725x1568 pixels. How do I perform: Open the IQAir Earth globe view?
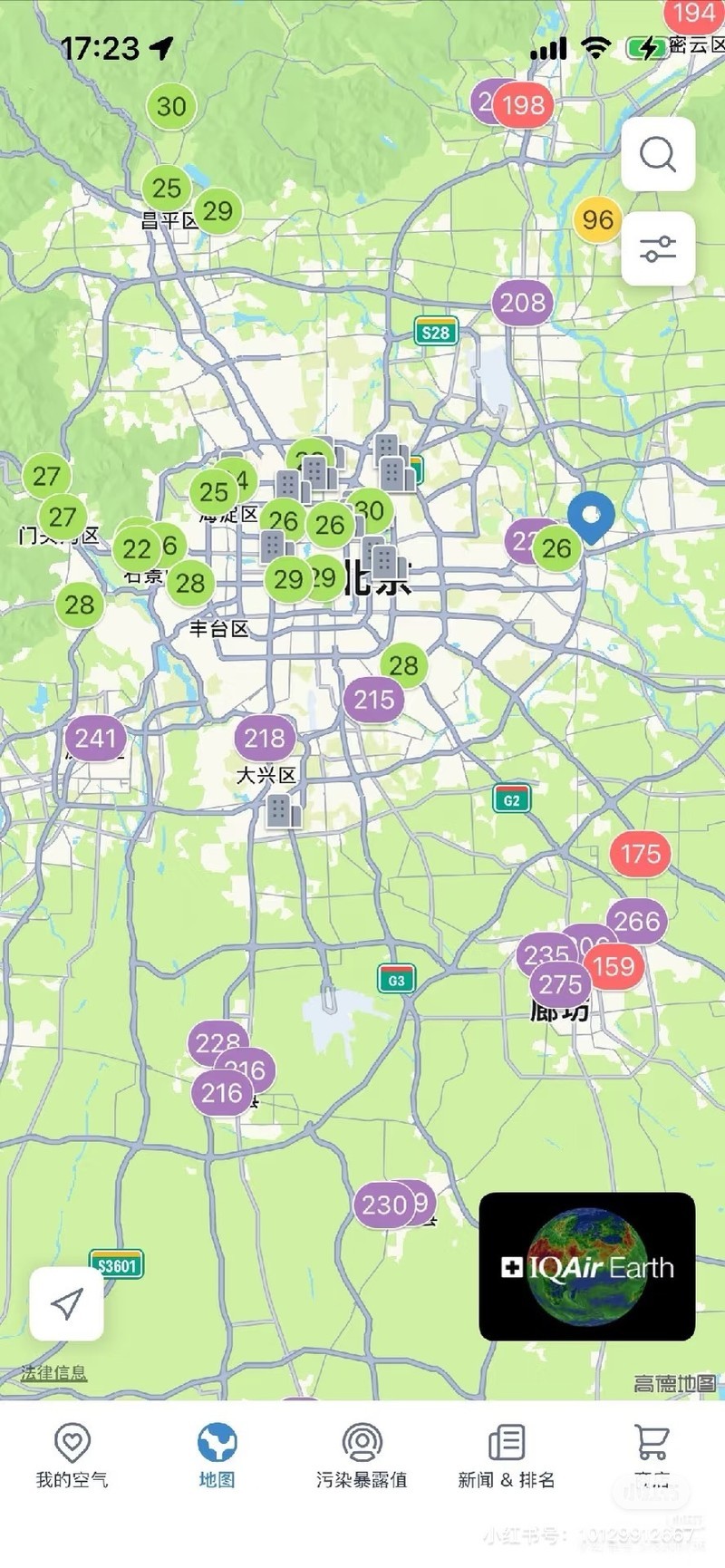pyautogui.click(x=586, y=1266)
